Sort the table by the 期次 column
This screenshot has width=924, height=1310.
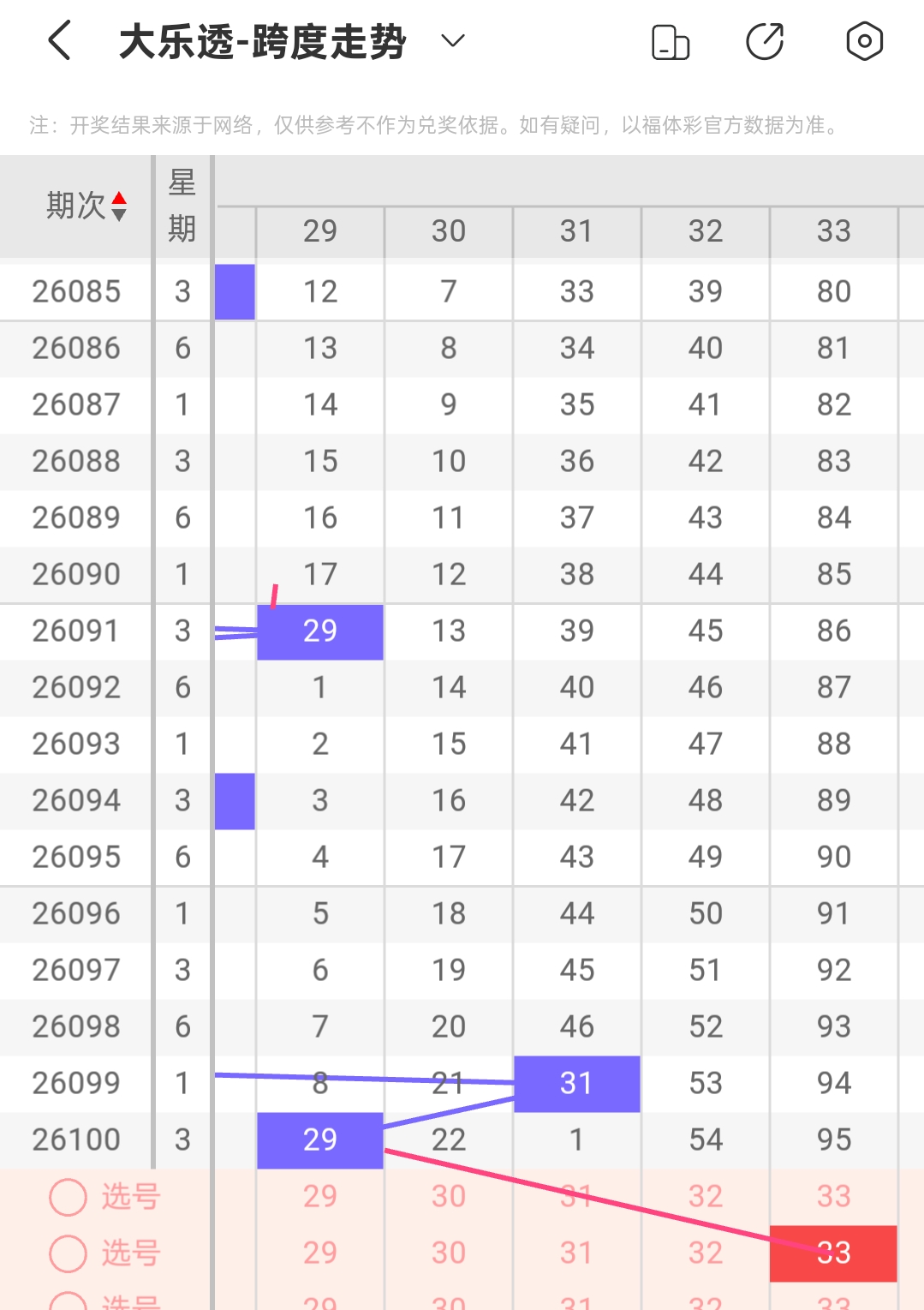coord(86,206)
